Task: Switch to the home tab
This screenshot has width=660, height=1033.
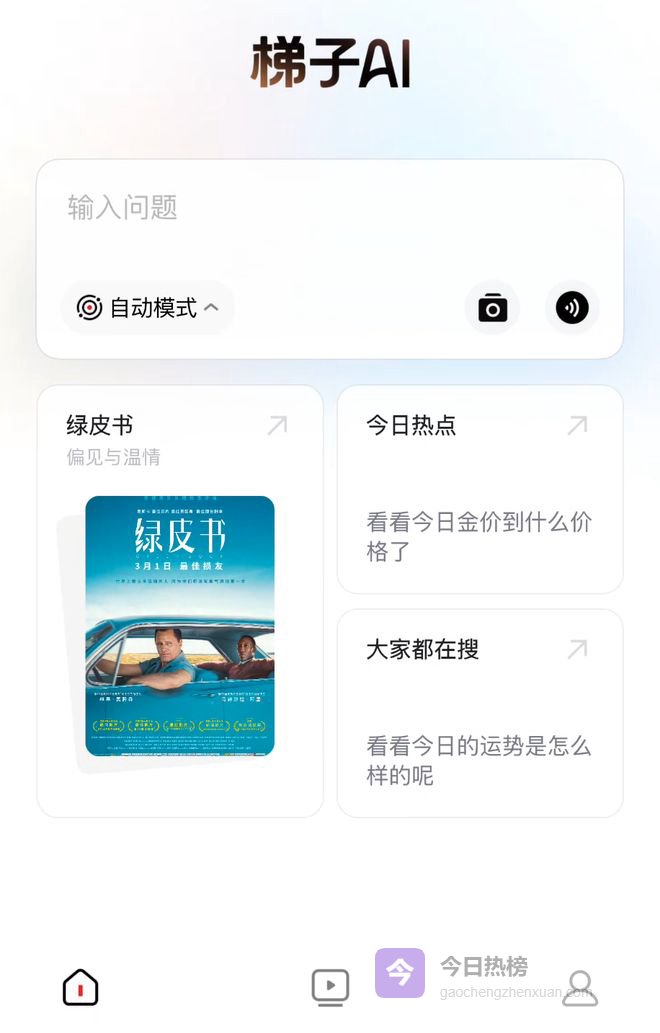Action: pos(81,987)
